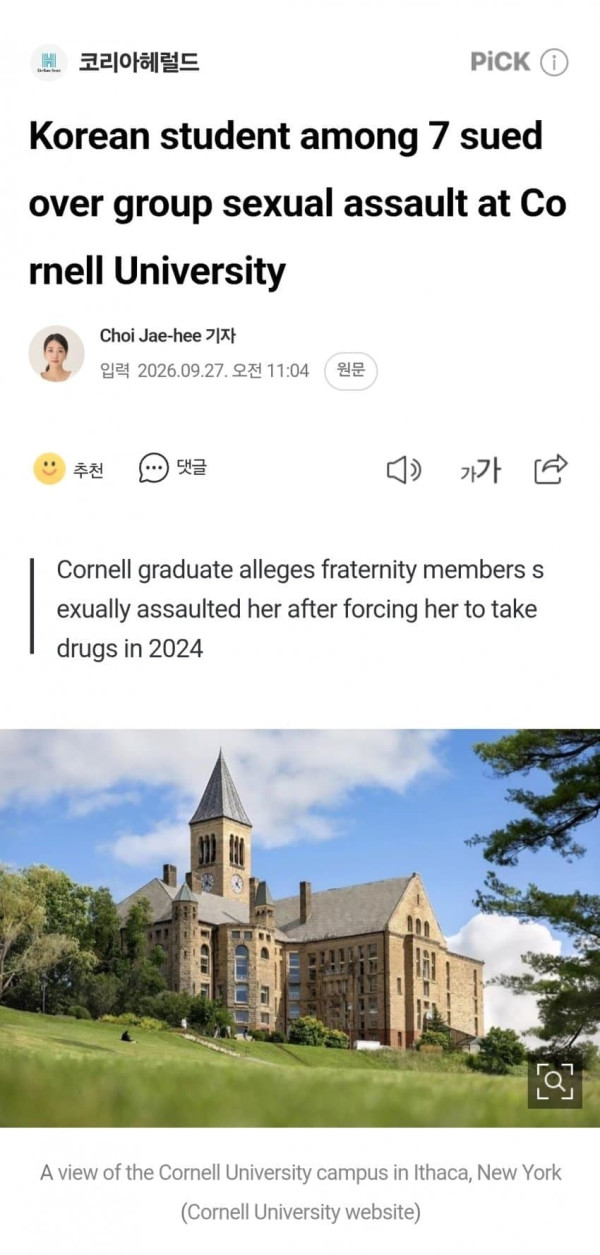Image resolution: width=600 pixels, height=1255 pixels.
Task: Open the 코리아헤럴드 publisher page
Action: point(115,62)
